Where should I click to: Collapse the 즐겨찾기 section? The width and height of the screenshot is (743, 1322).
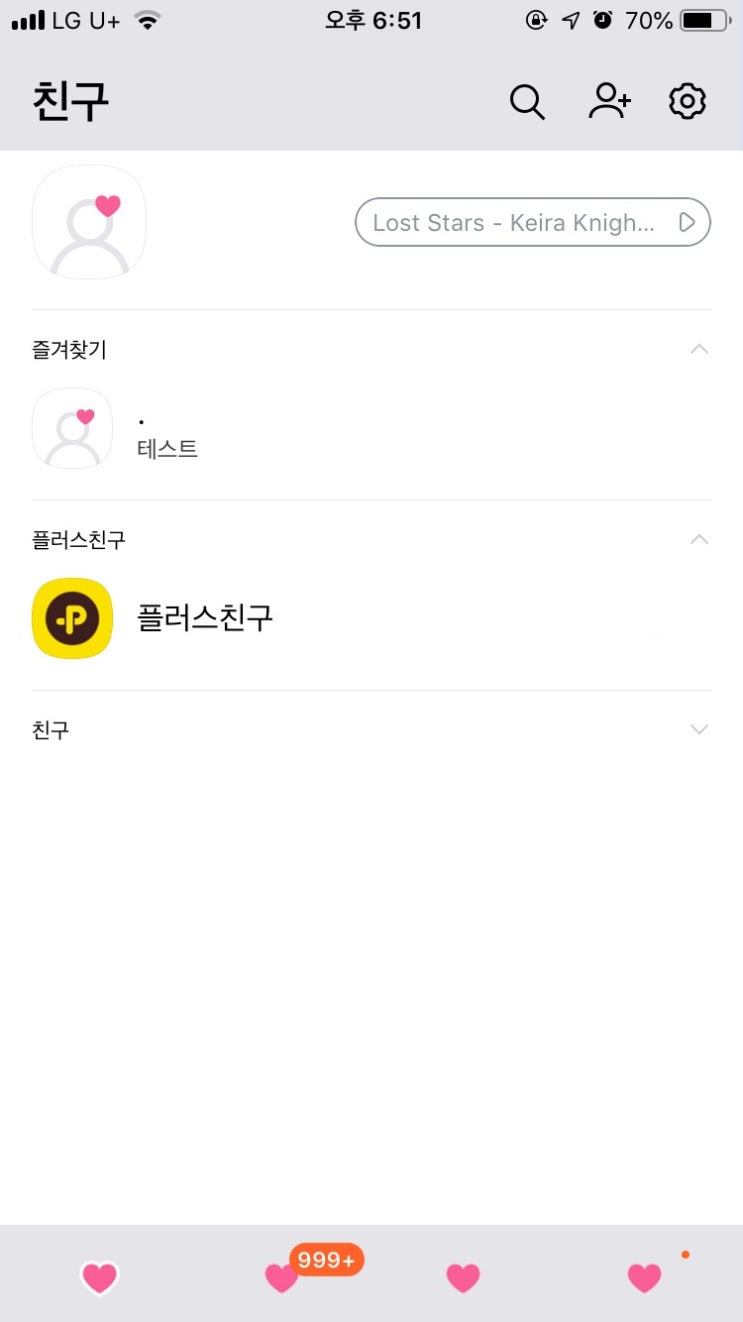coord(699,349)
